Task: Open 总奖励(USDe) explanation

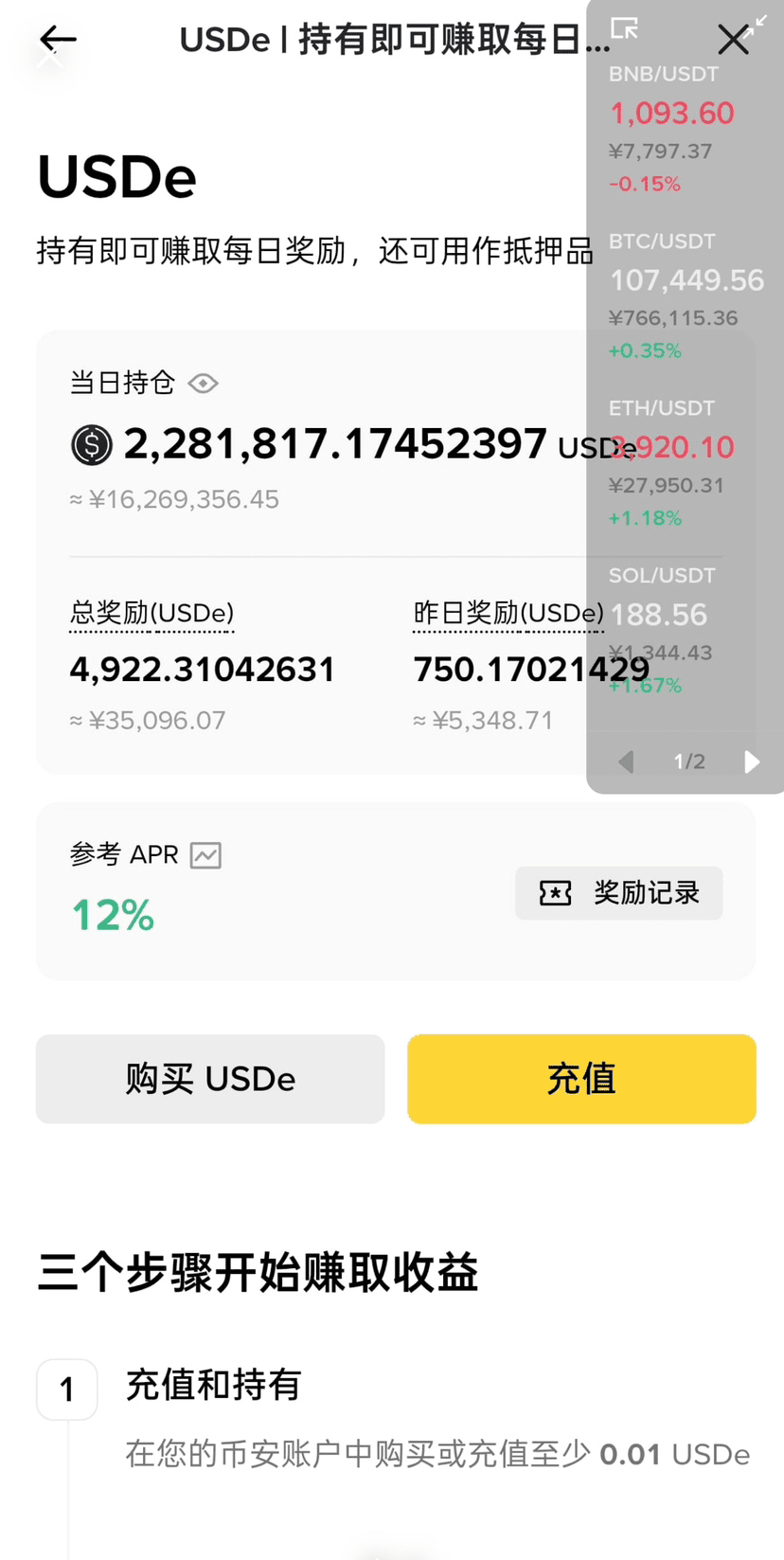Action: [151, 614]
